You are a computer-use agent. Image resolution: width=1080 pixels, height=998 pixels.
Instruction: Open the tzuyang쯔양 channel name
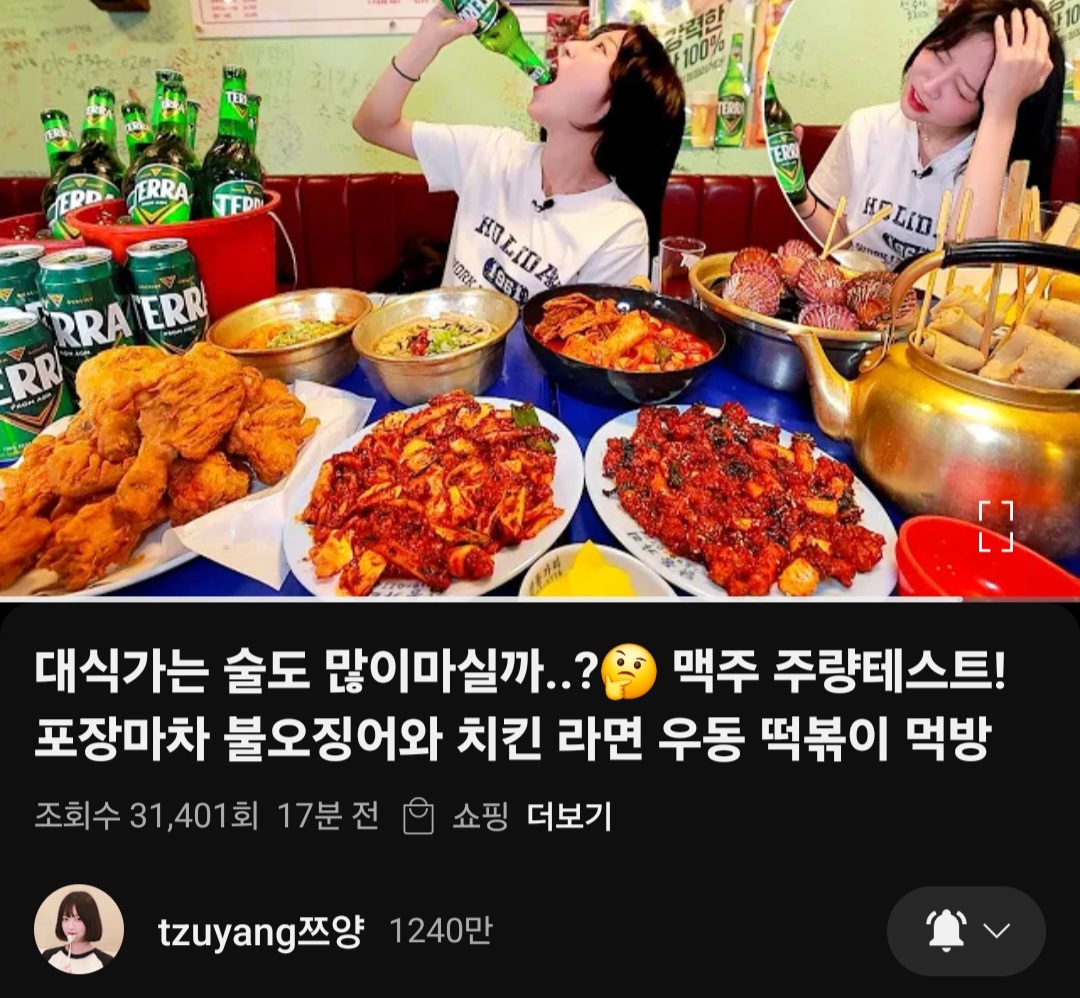coord(260,932)
